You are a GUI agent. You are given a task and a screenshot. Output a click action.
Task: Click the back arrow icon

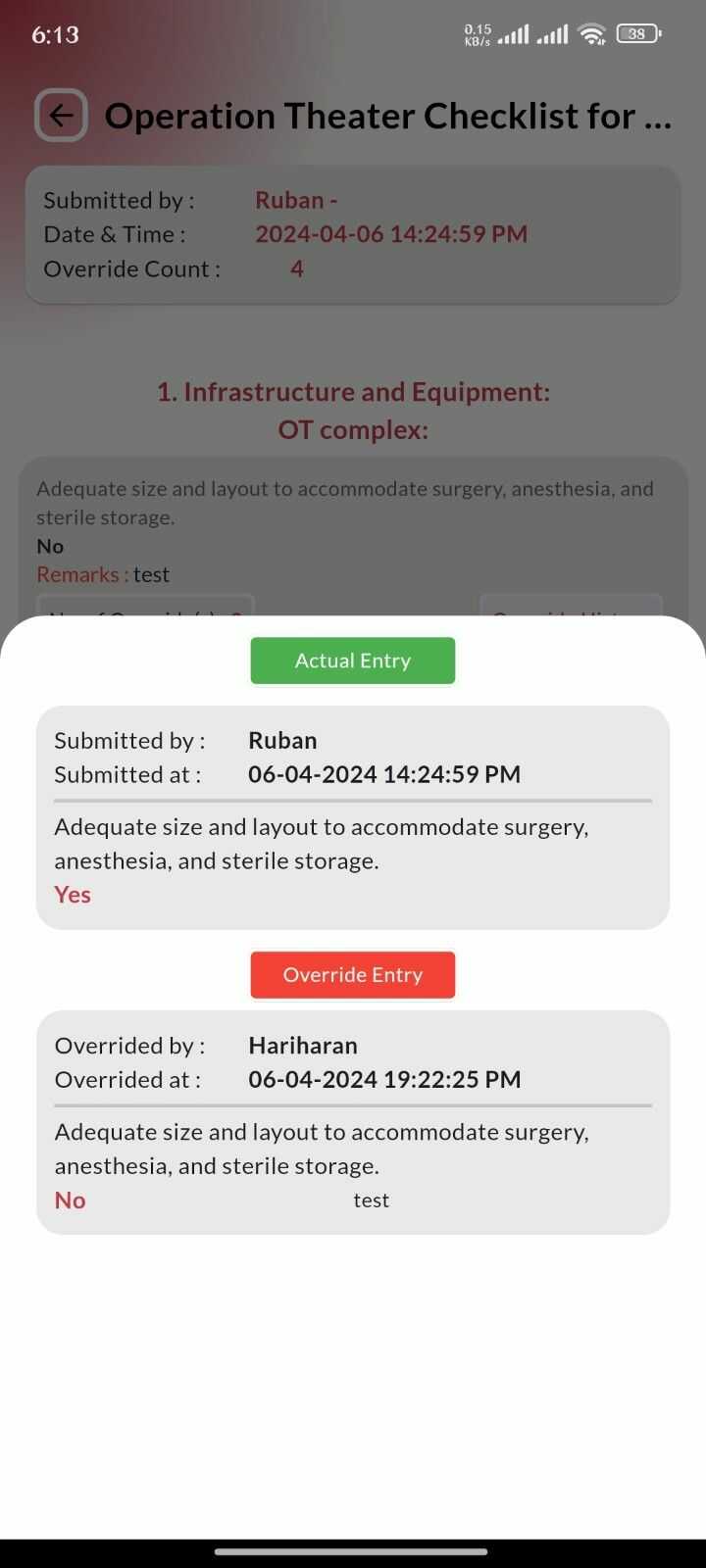(60, 115)
